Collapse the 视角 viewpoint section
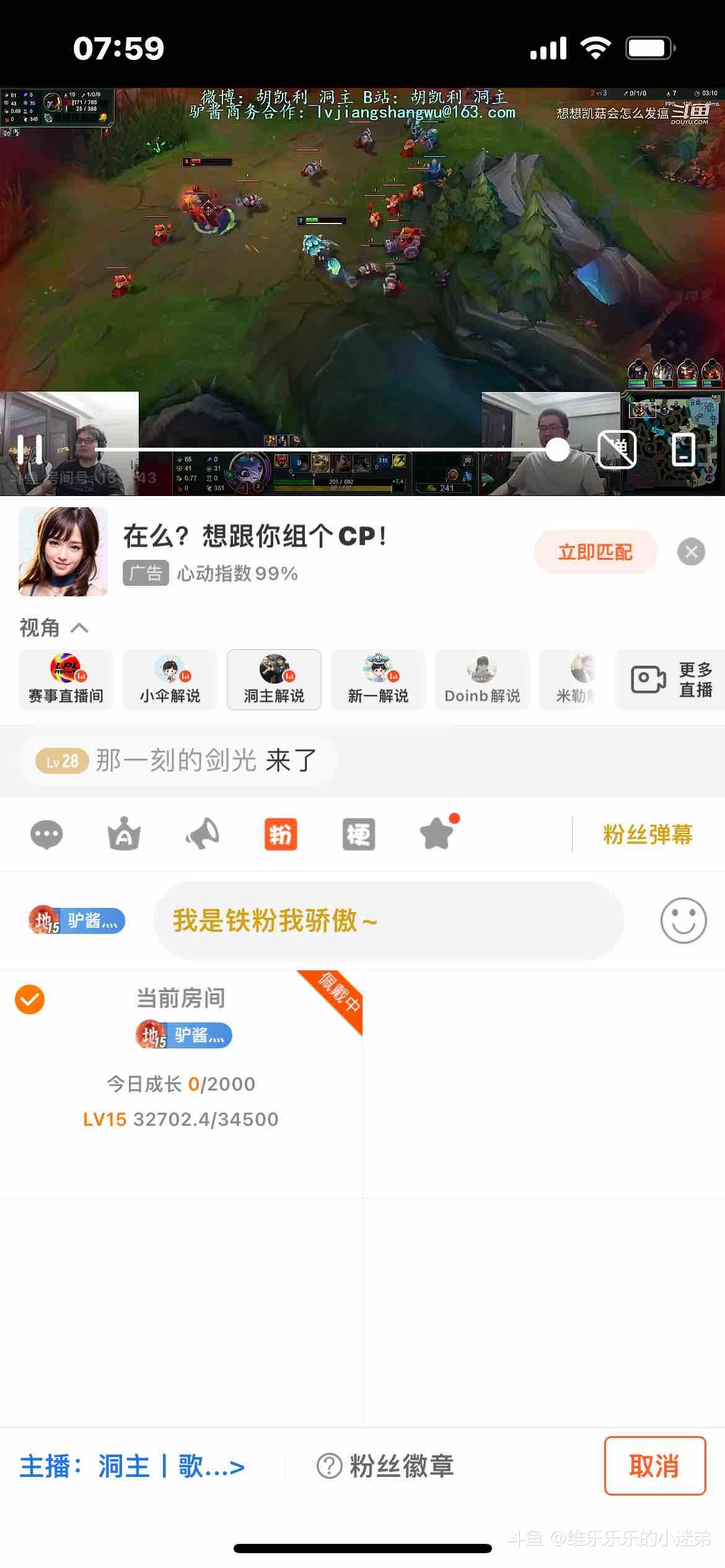Image resolution: width=725 pixels, height=1568 pixels. click(79, 627)
